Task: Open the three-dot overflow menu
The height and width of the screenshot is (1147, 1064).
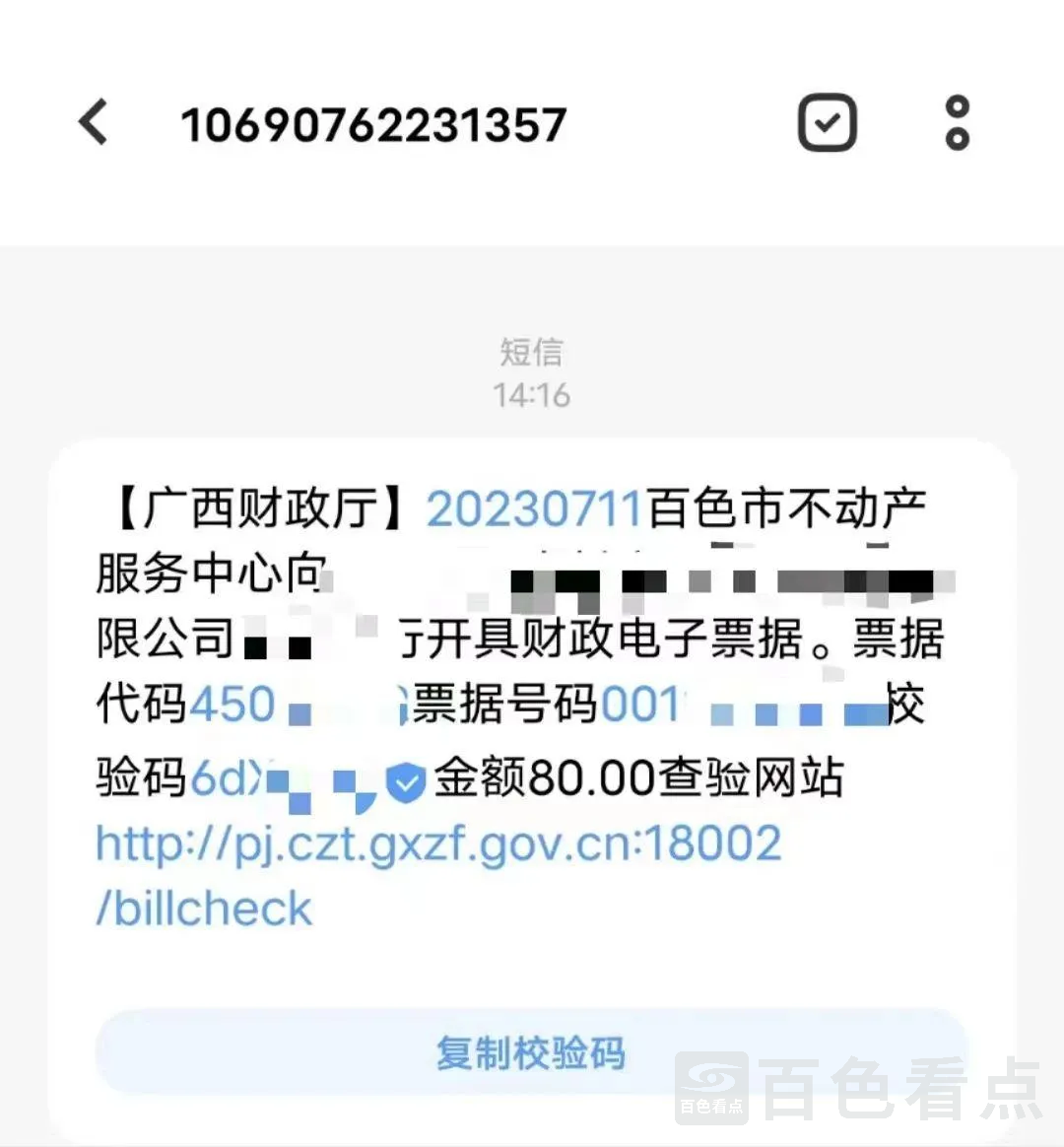Action: pos(957,123)
